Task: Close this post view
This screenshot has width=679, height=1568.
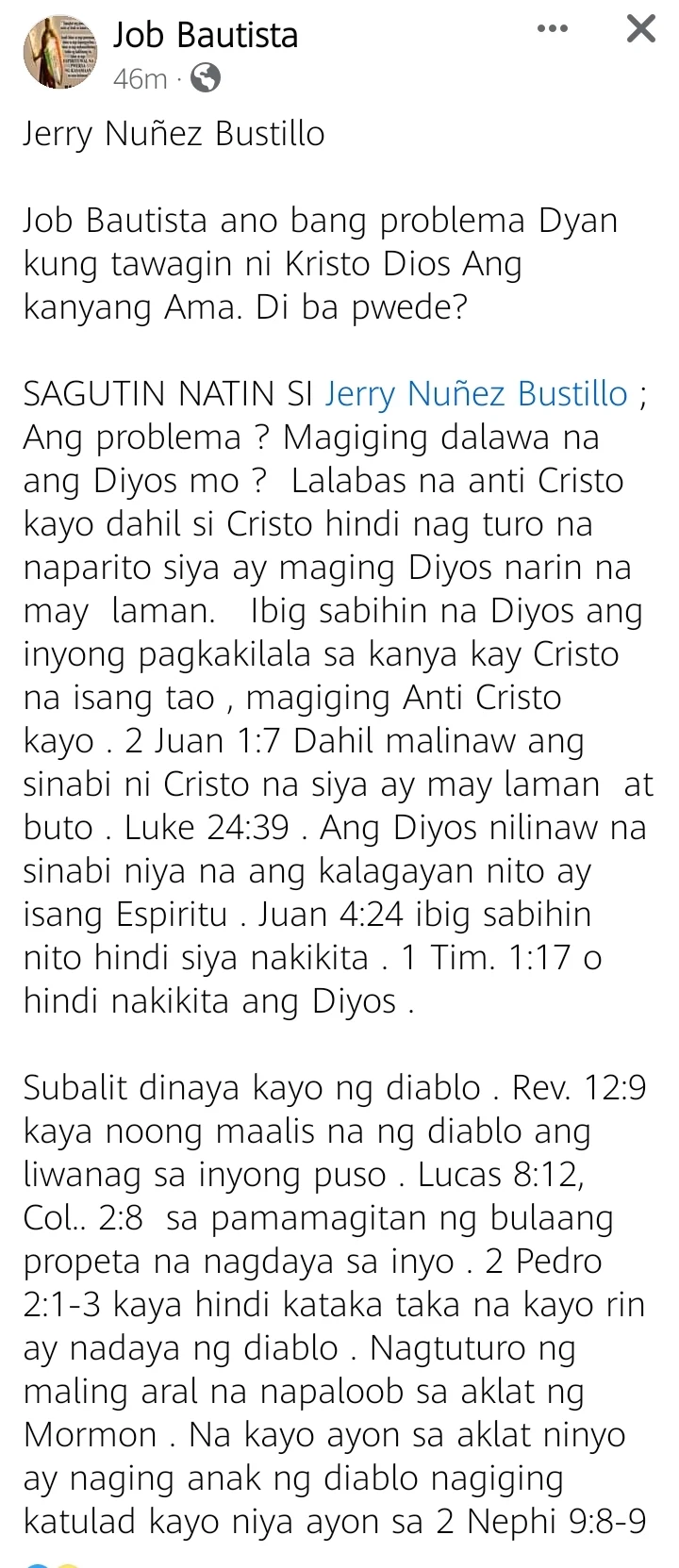Action: pyautogui.click(x=640, y=29)
